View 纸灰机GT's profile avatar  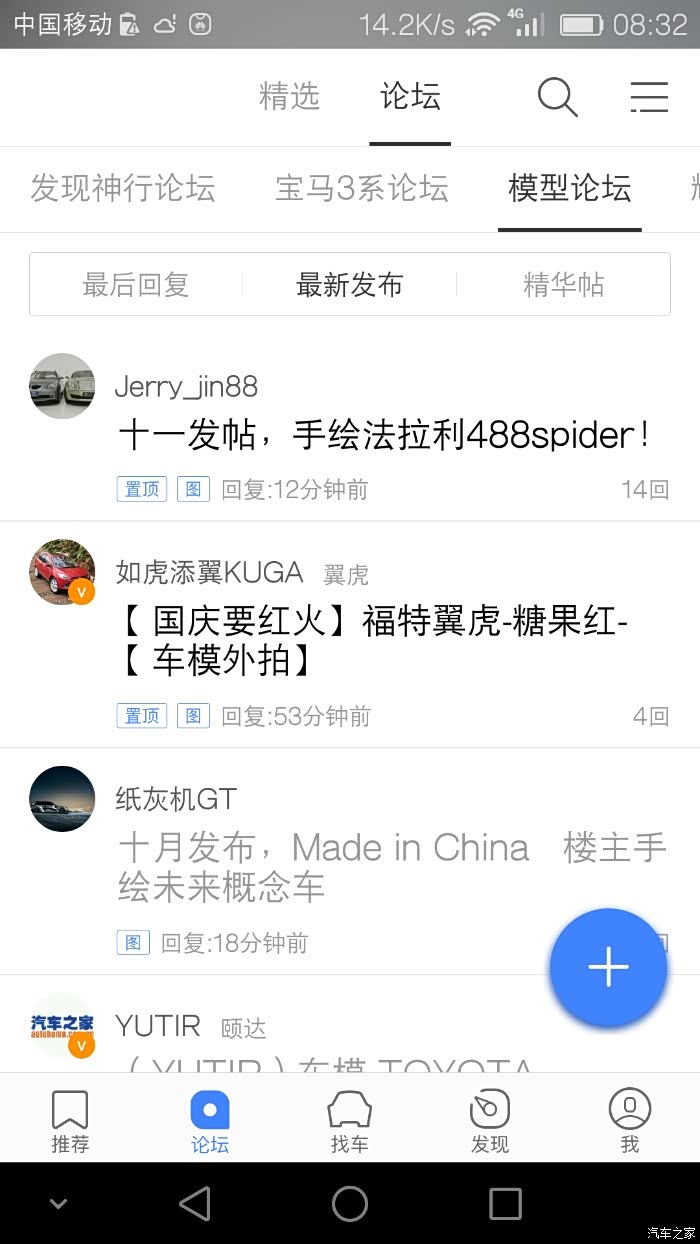tap(62, 799)
